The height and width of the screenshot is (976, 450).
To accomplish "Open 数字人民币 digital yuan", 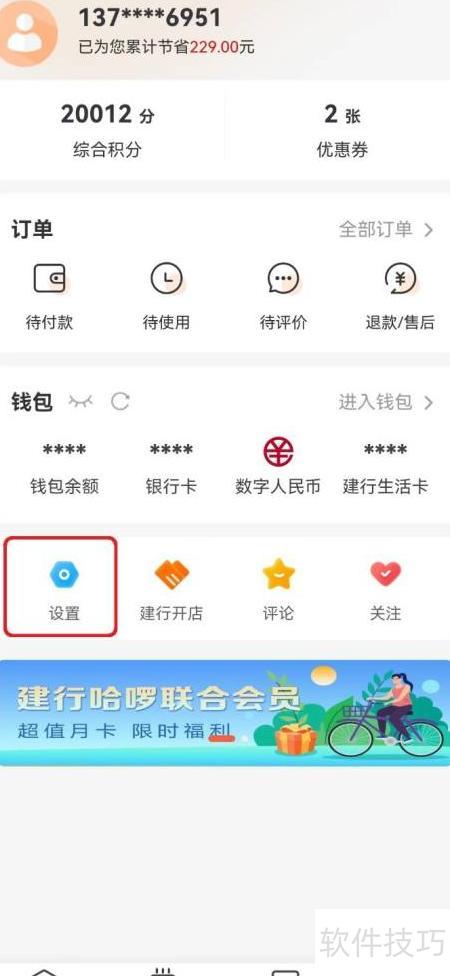I will point(278,467).
